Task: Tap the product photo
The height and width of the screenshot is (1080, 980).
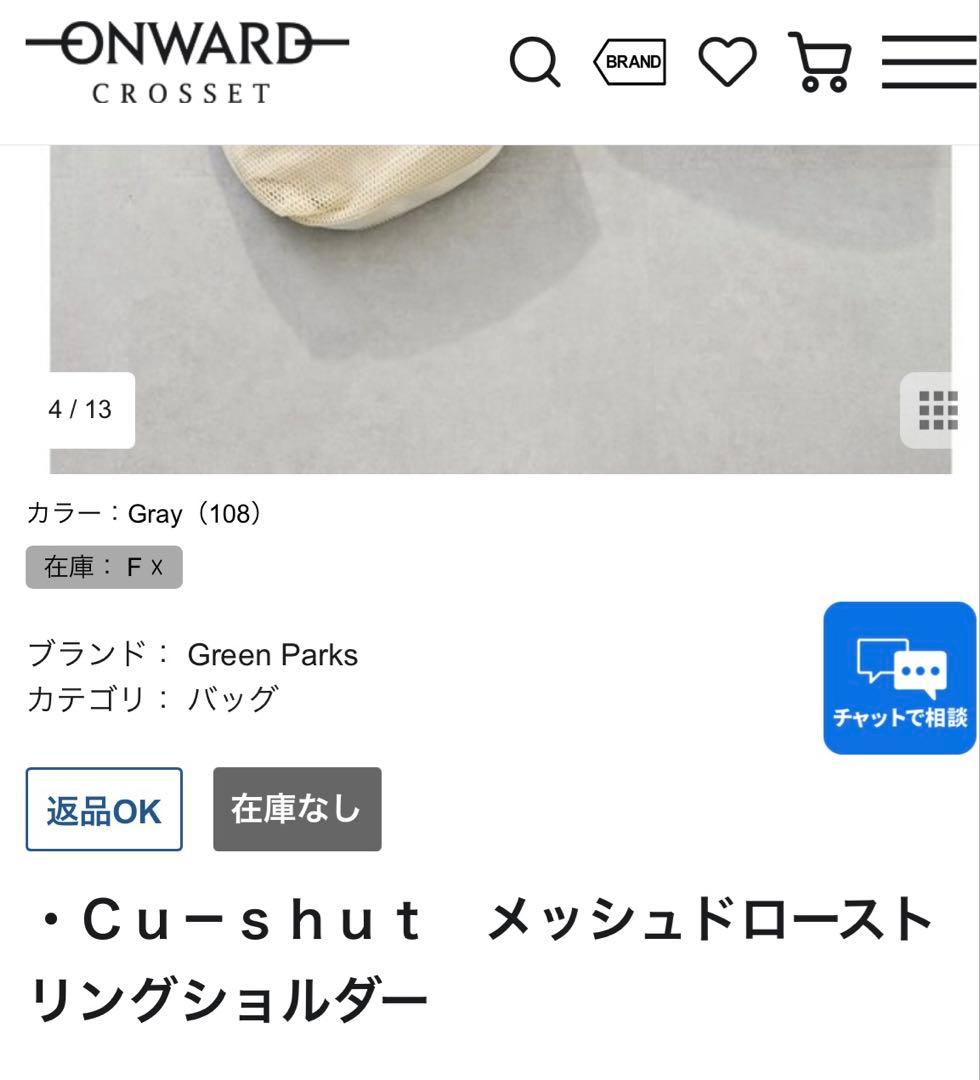Action: (501, 309)
